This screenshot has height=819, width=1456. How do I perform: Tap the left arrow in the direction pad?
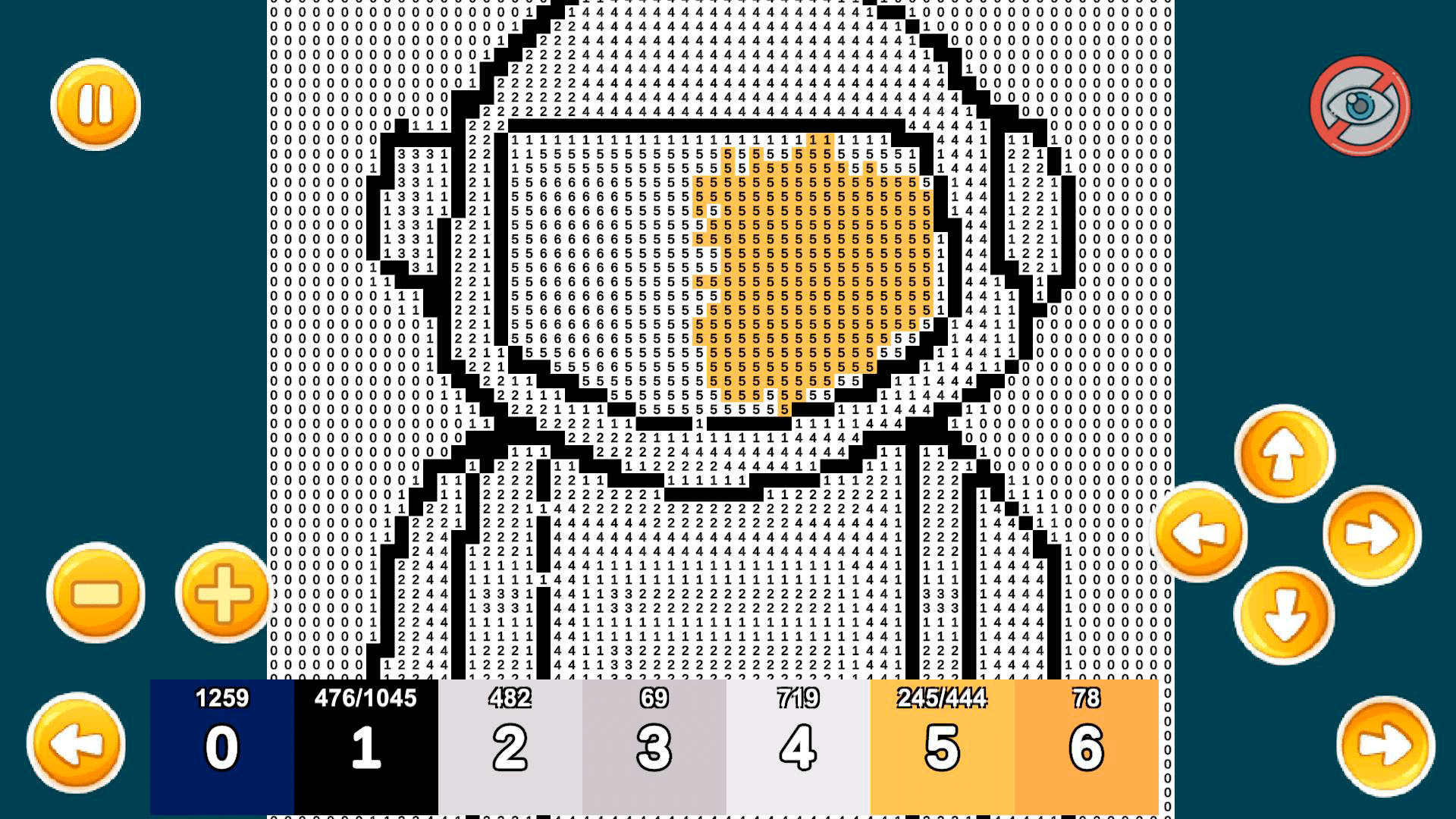click(x=1199, y=534)
